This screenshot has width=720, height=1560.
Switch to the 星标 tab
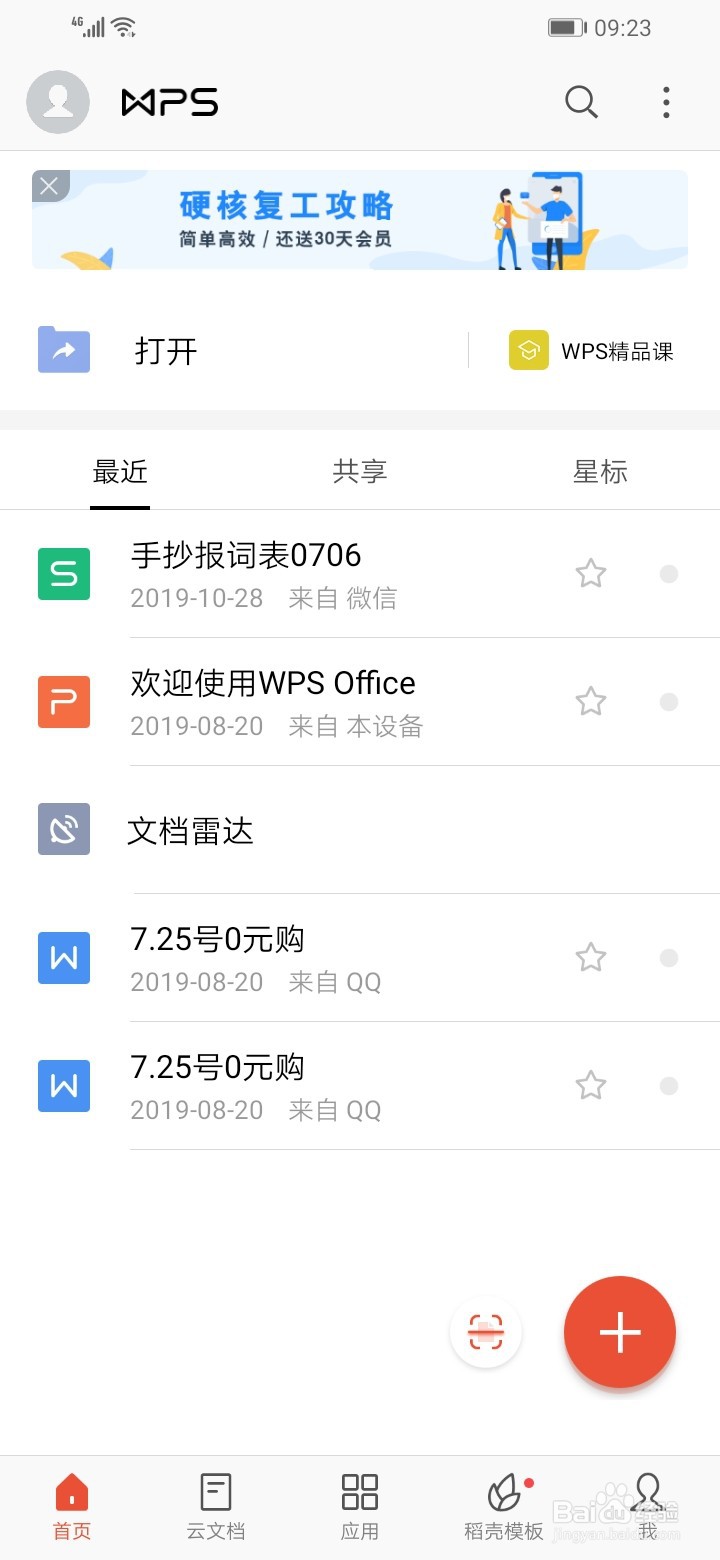pyautogui.click(x=600, y=471)
